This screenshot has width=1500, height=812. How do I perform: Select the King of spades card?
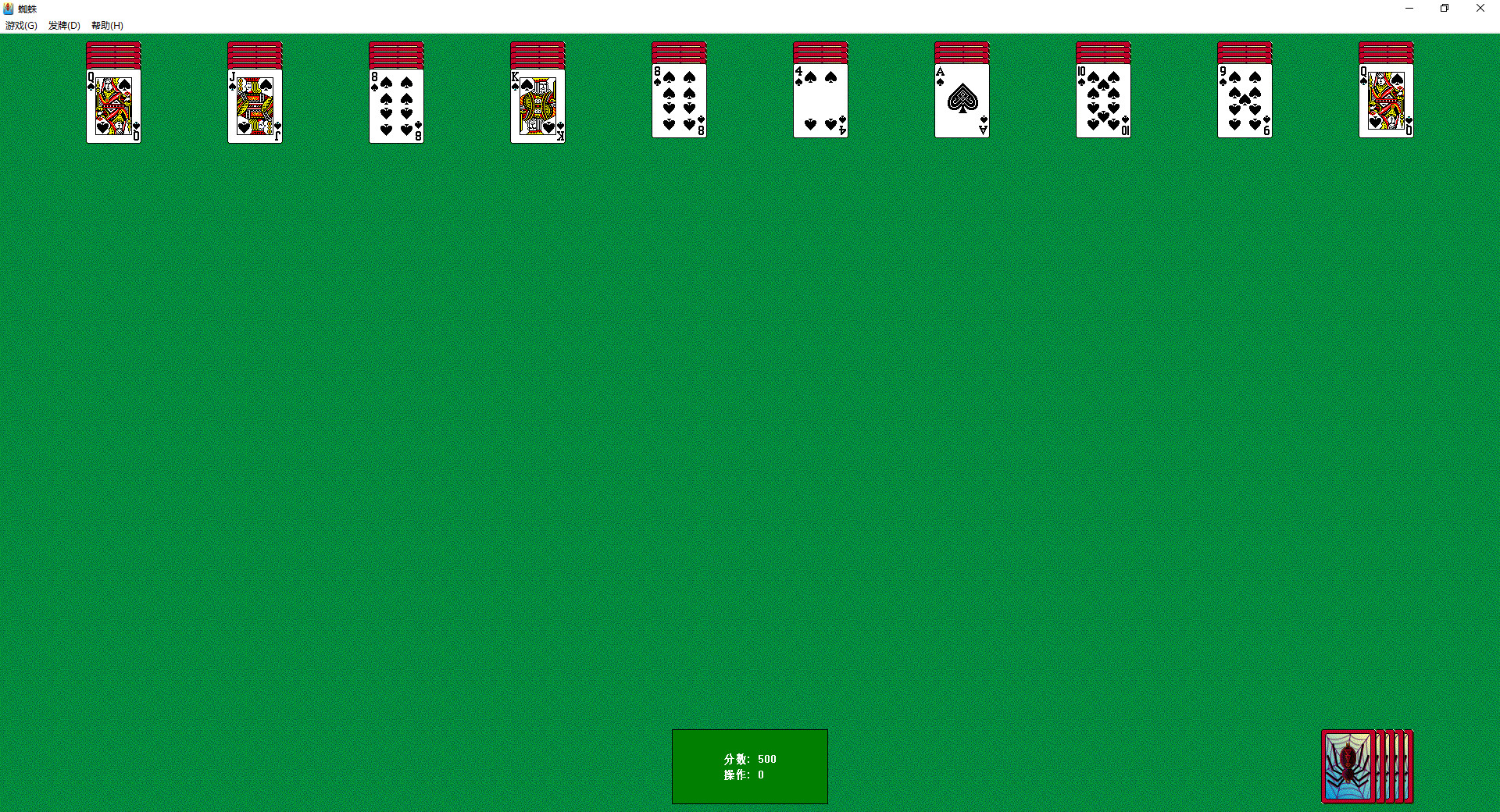[x=537, y=106]
